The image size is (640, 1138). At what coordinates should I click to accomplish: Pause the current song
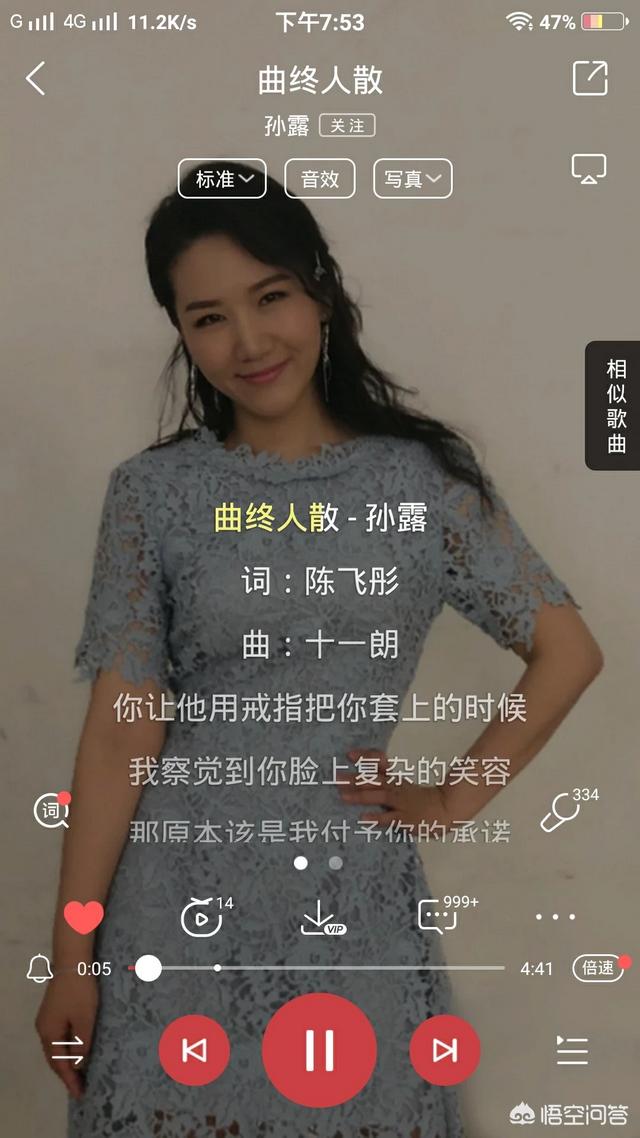319,1050
